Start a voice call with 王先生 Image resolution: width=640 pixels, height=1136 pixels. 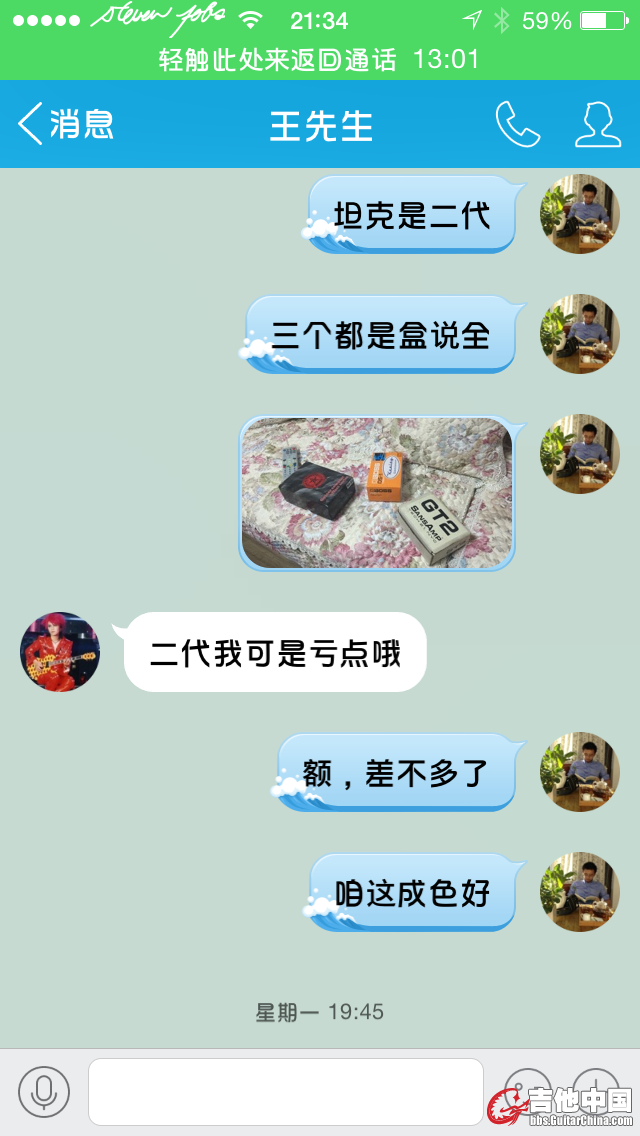point(517,125)
